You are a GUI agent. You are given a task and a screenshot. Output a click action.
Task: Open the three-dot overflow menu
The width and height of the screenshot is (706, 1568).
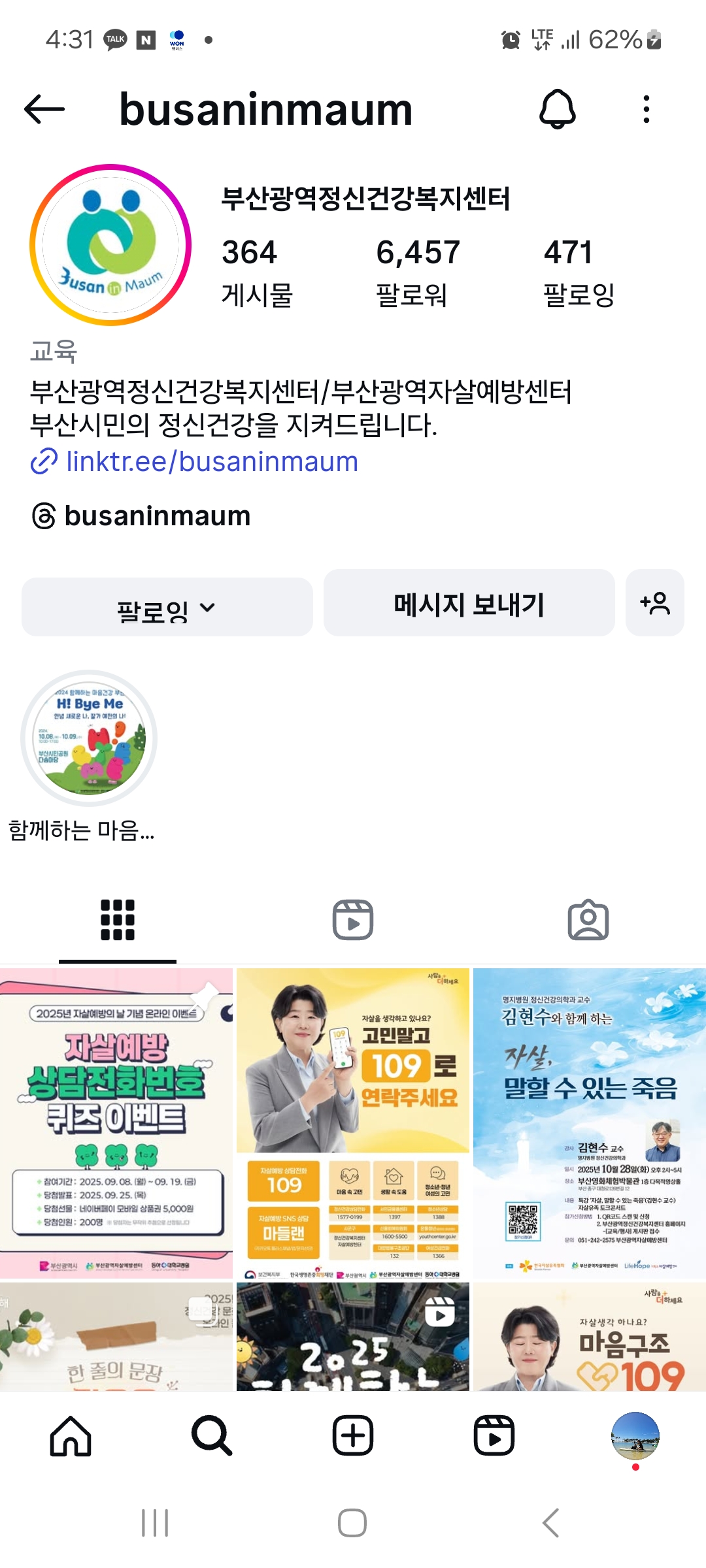(646, 109)
